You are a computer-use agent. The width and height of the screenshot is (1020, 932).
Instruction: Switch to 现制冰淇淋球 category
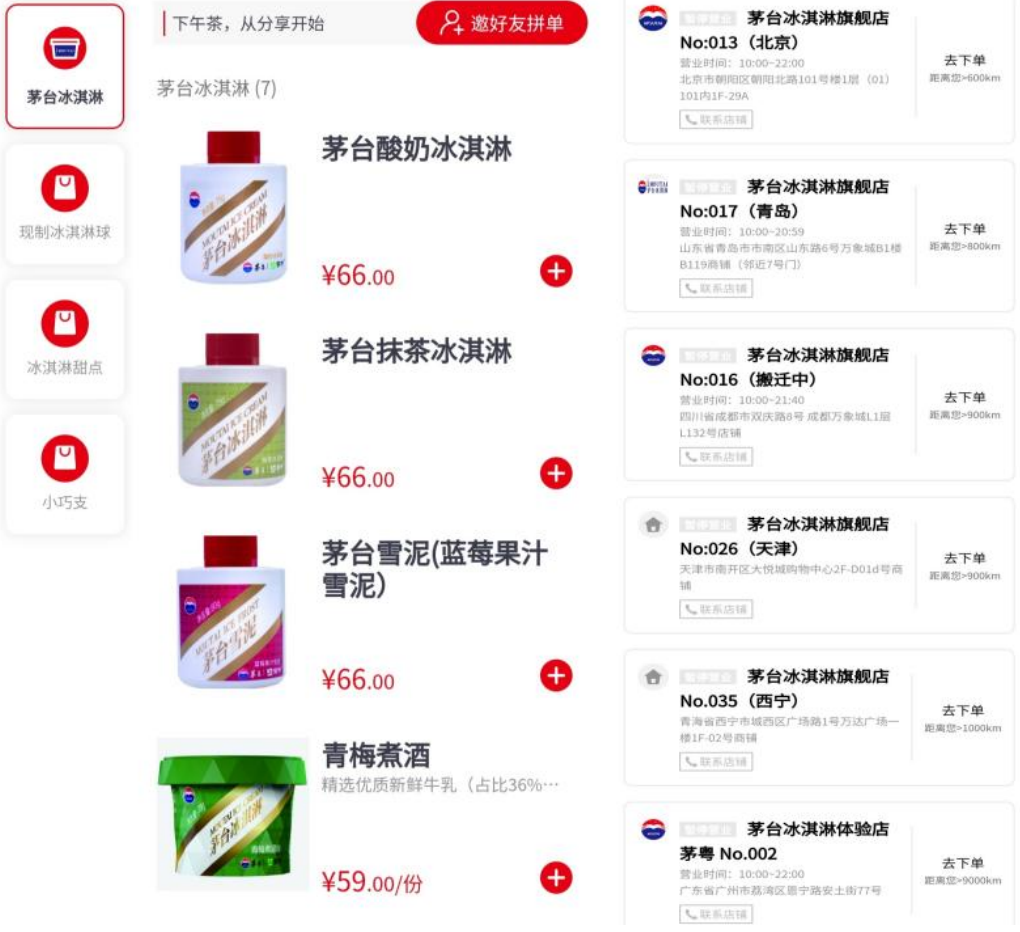tap(65, 205)
